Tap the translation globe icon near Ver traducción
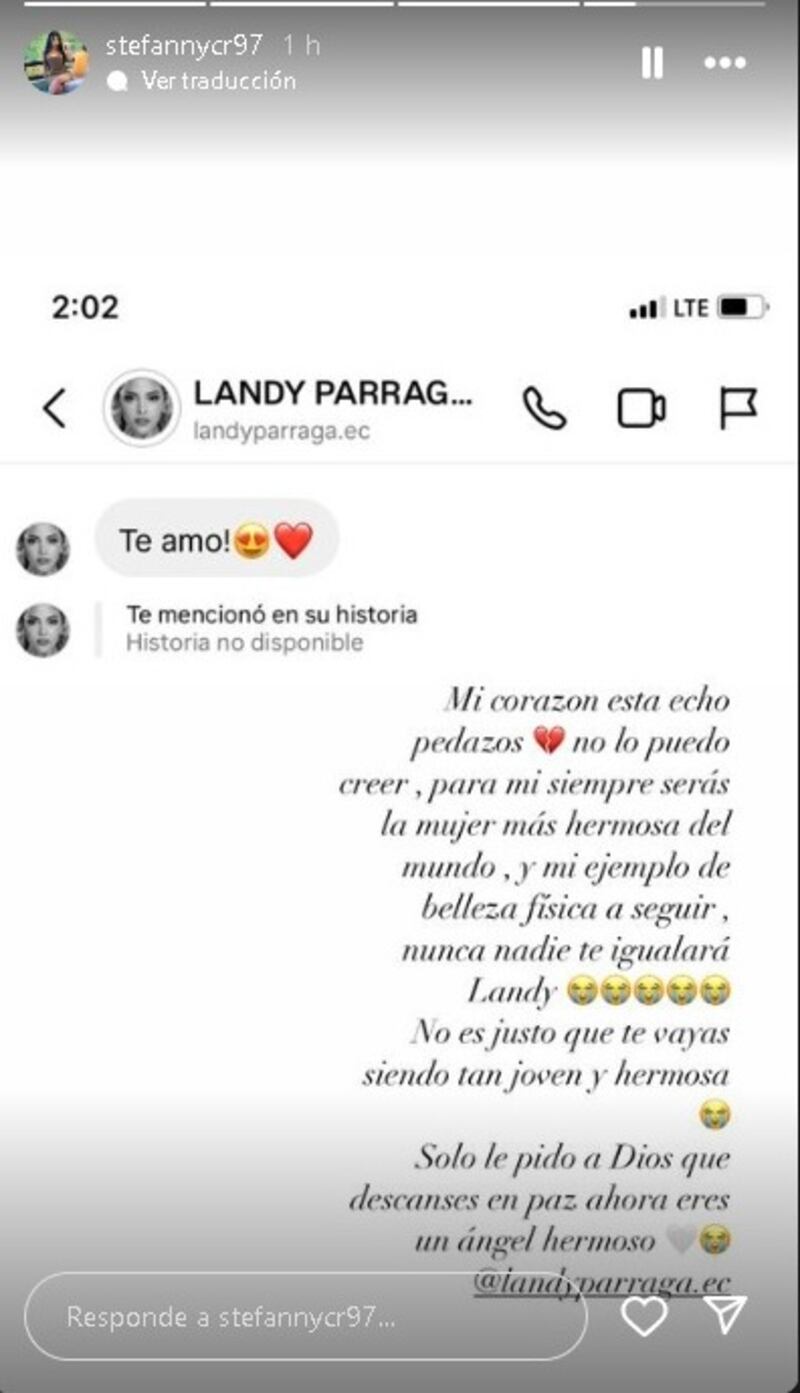The height and width of the screenshot is (1393, 800). point(117,83)
